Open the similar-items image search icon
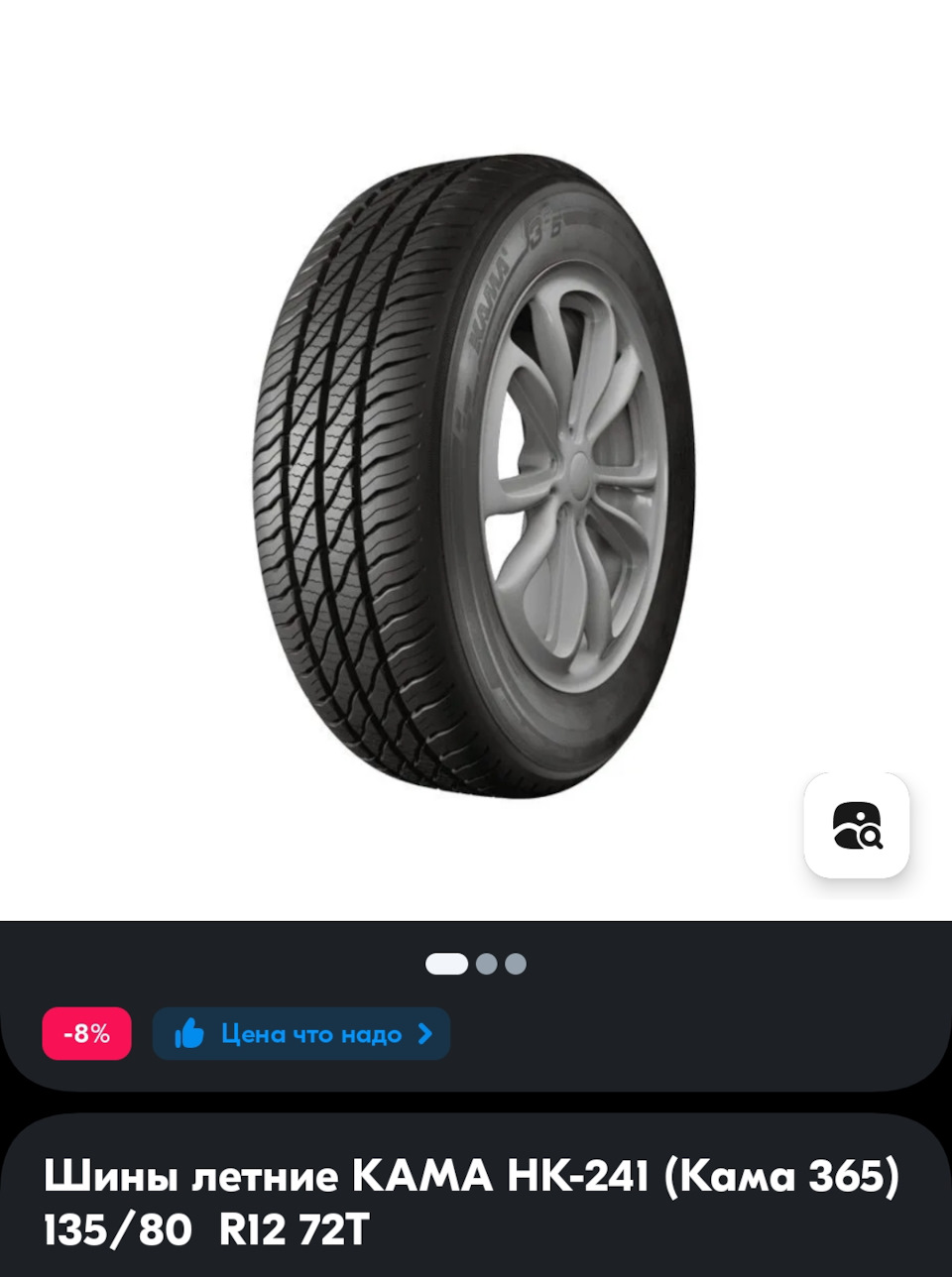Image resolution: width=952 pixels, height=1277 pixels. click(857, 825)
